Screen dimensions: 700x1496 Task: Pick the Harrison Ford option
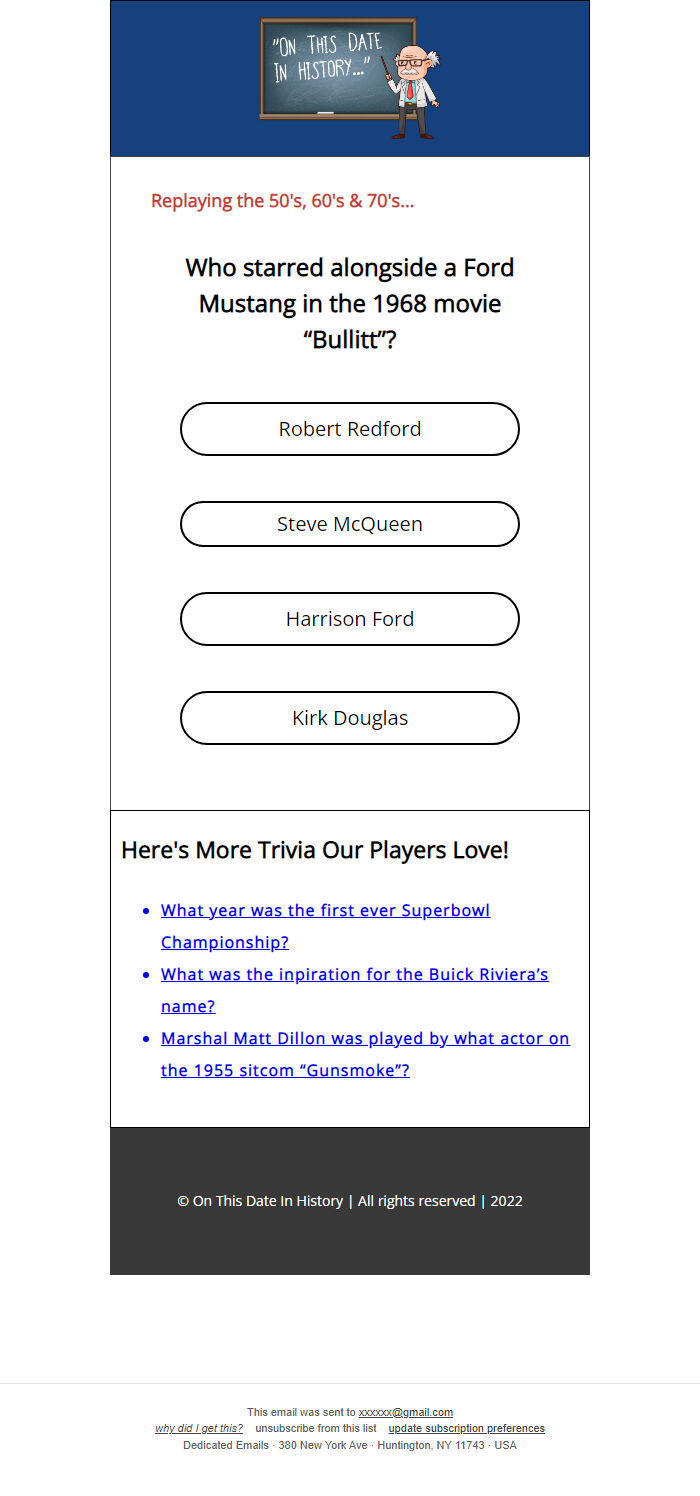pos(349,619)
